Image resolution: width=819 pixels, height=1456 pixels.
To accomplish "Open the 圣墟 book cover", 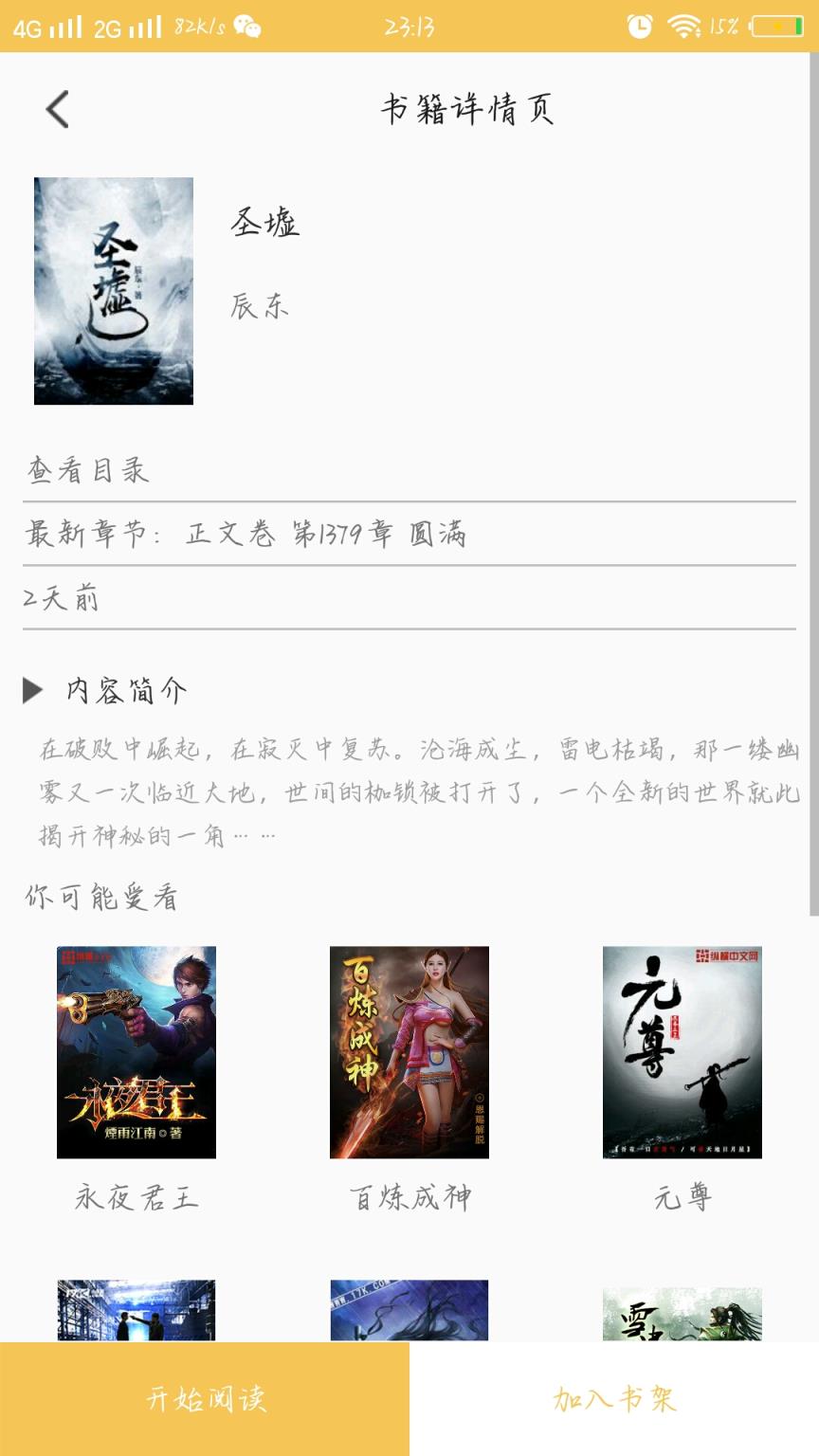I will 112,291.
